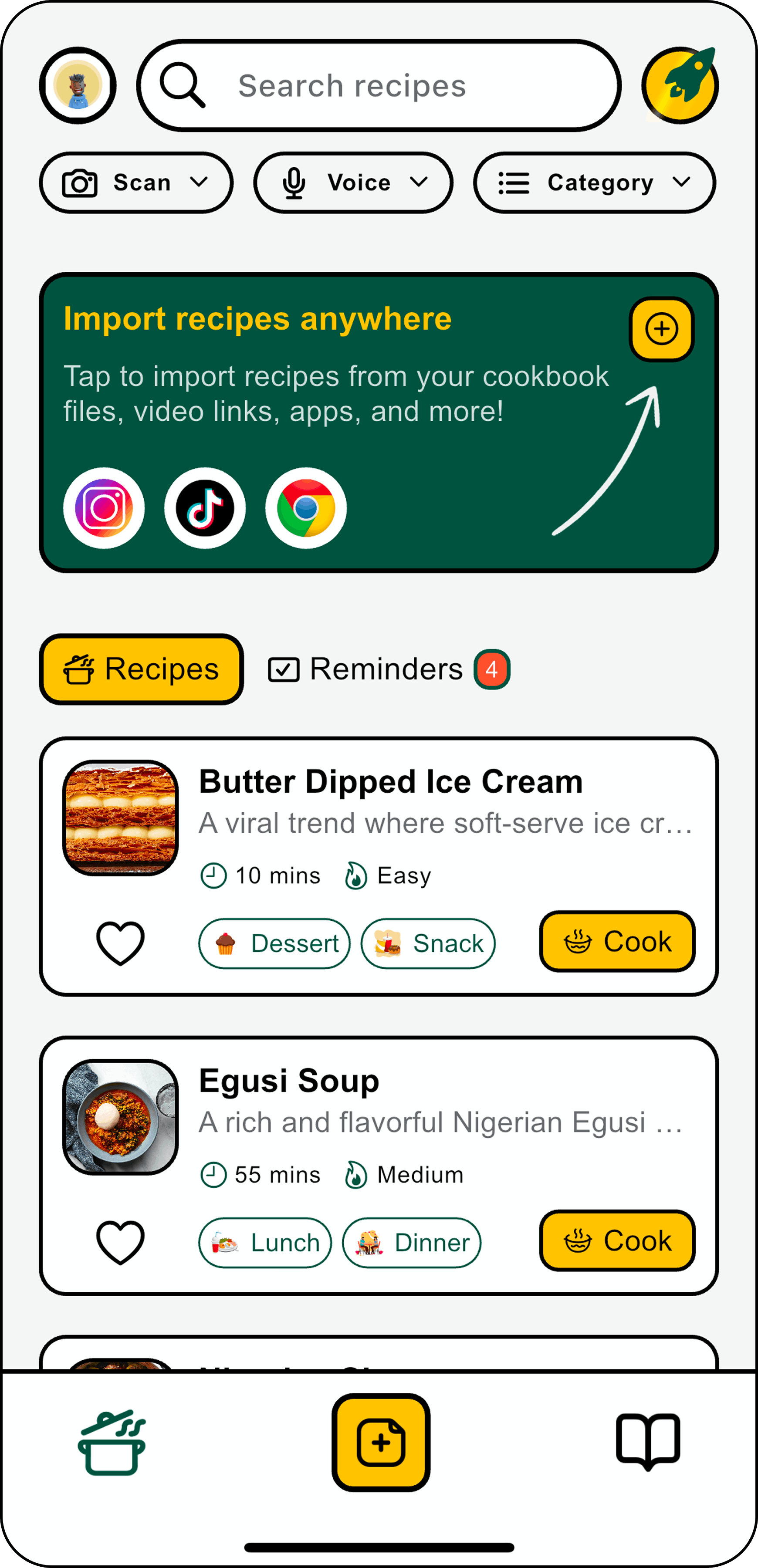Expand the Category dropdown
Viewport: 758px width, 1568px height.
(x=593, y=182)
